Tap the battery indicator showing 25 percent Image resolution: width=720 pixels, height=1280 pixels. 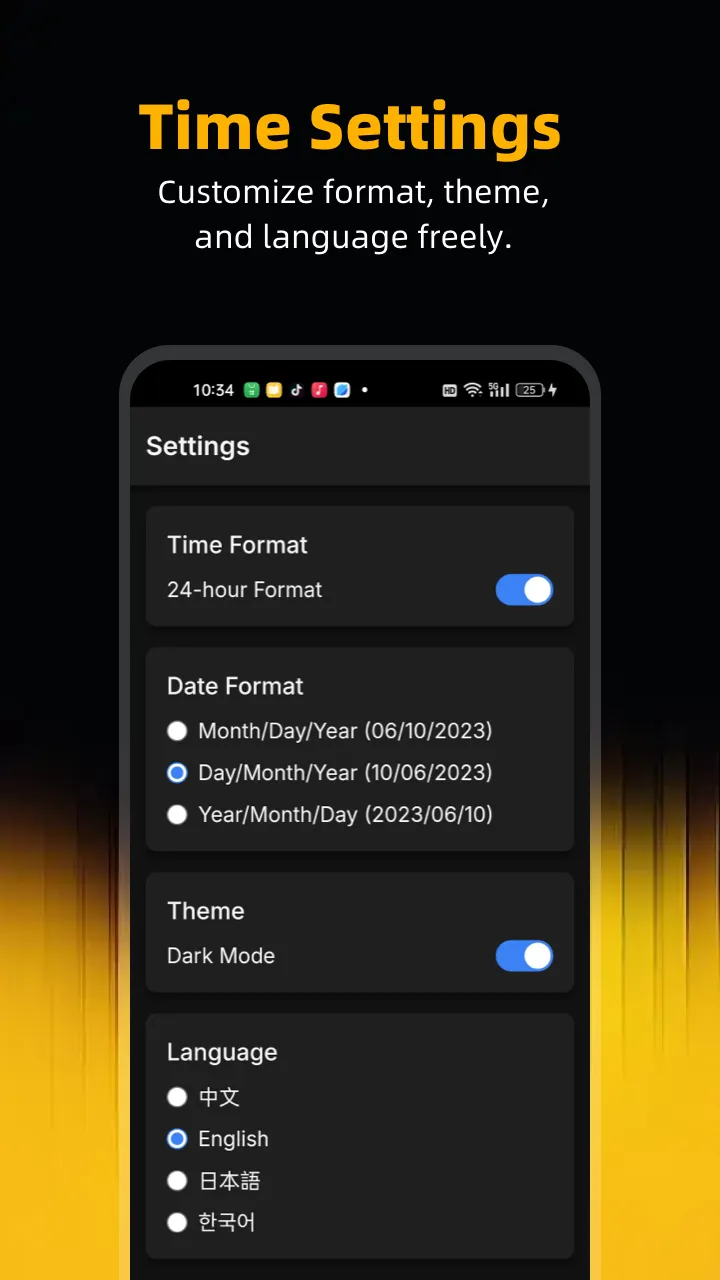(x=530, y=390)
